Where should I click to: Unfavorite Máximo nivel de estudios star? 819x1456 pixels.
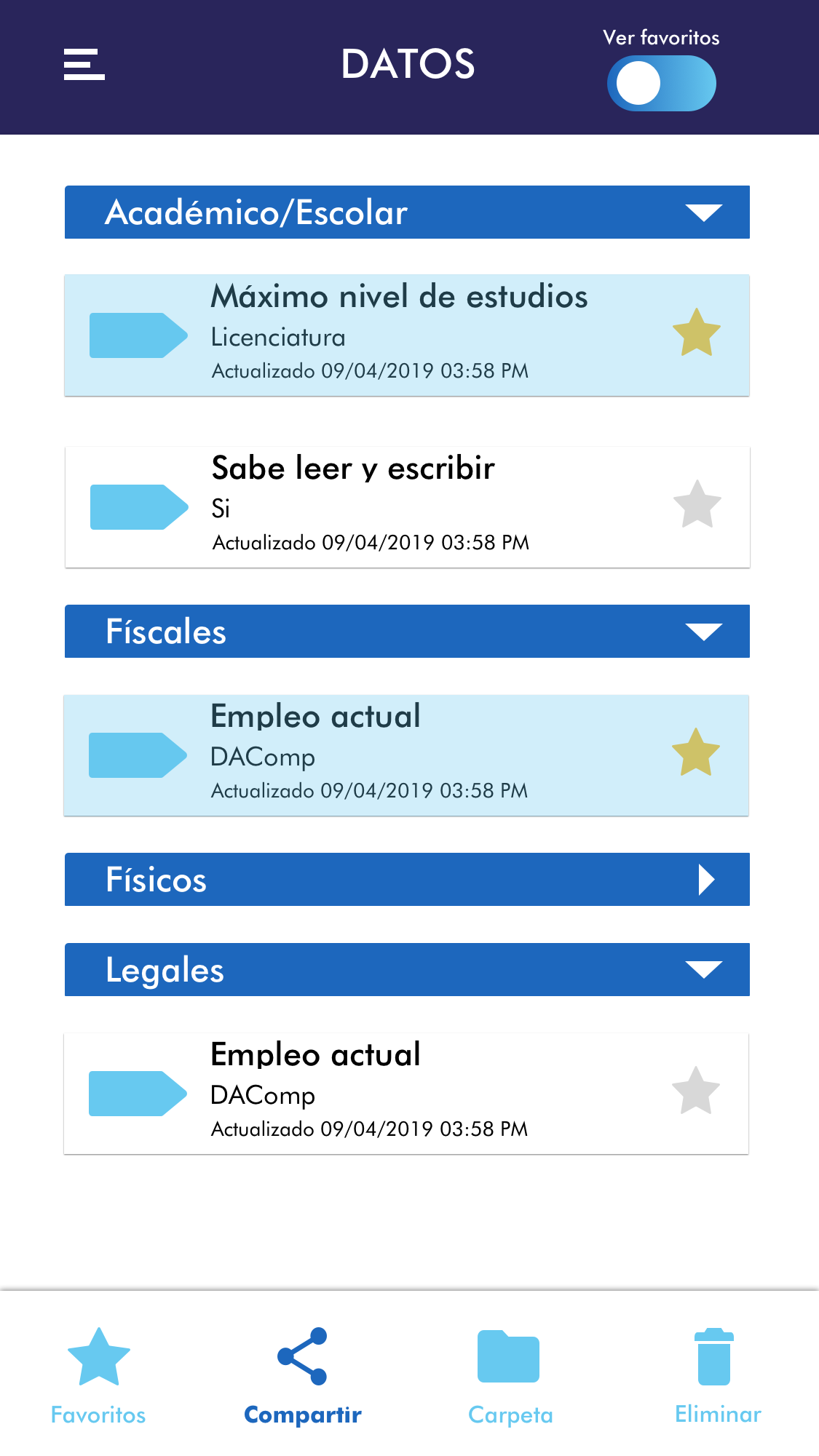click(696, 333)
